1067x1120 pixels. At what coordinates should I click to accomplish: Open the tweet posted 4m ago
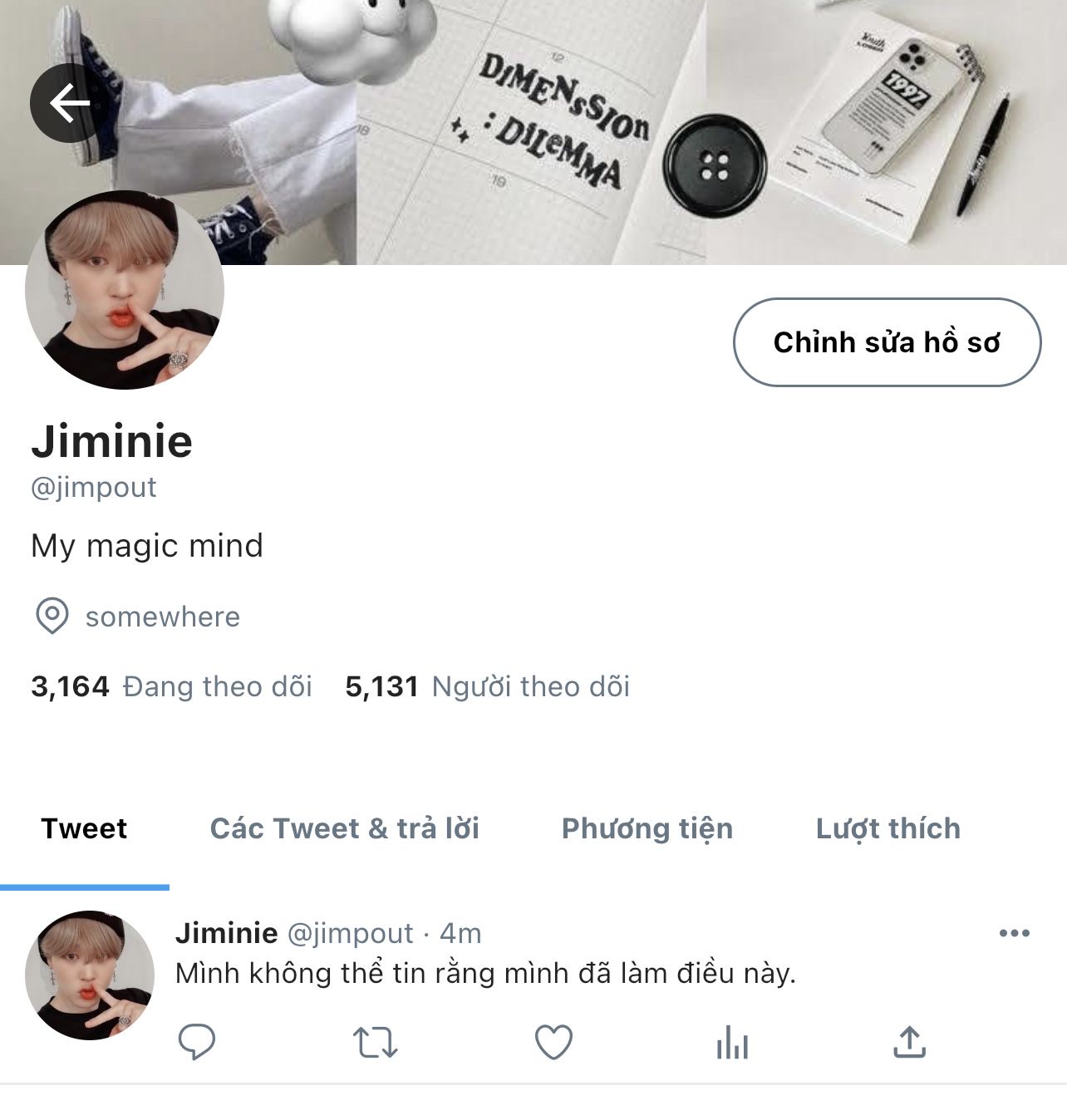[485, 973]
